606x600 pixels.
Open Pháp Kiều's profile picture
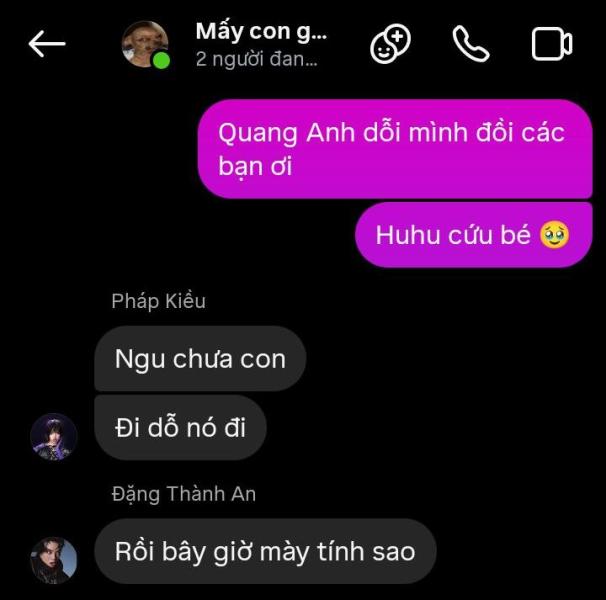coord(53,436)
